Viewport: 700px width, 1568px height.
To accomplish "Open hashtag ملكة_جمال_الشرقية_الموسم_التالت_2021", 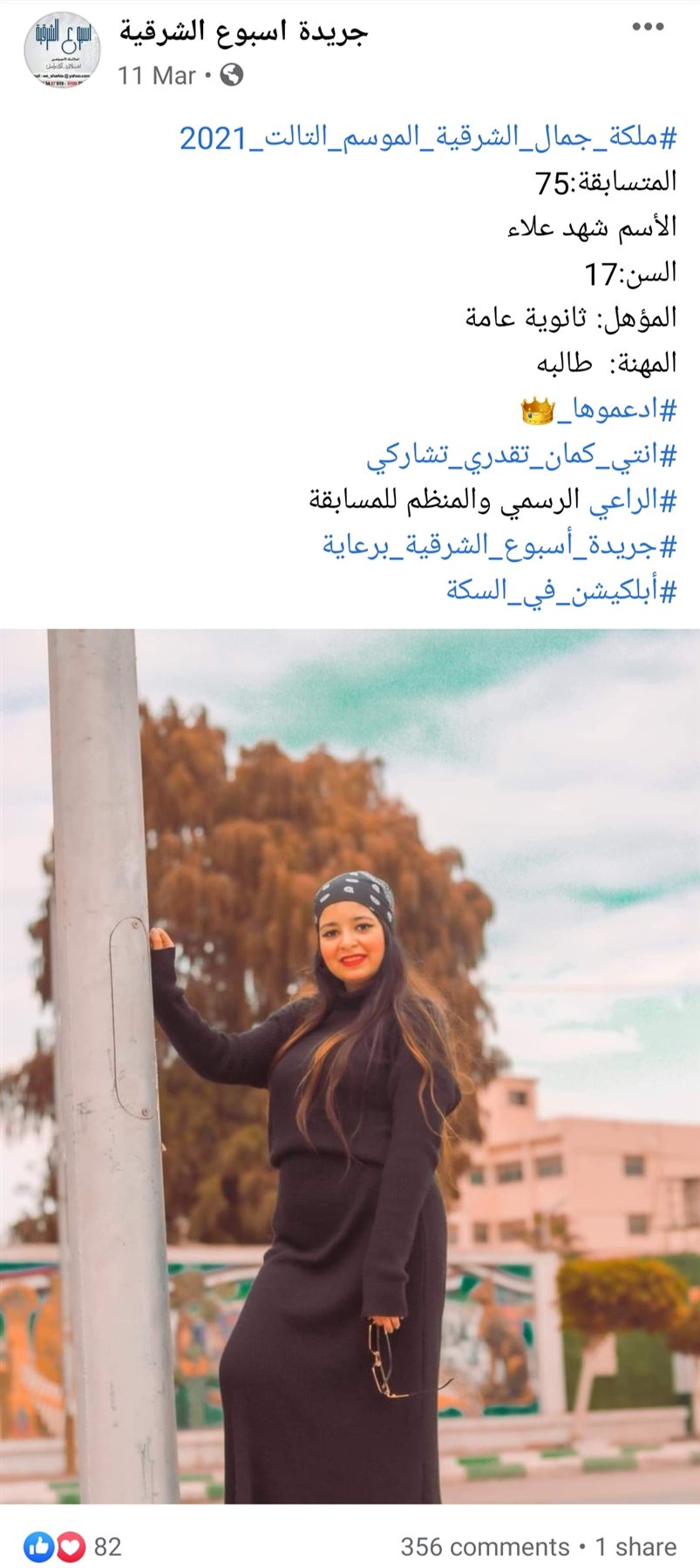I will pyautogui.click(x=428, y=138).
